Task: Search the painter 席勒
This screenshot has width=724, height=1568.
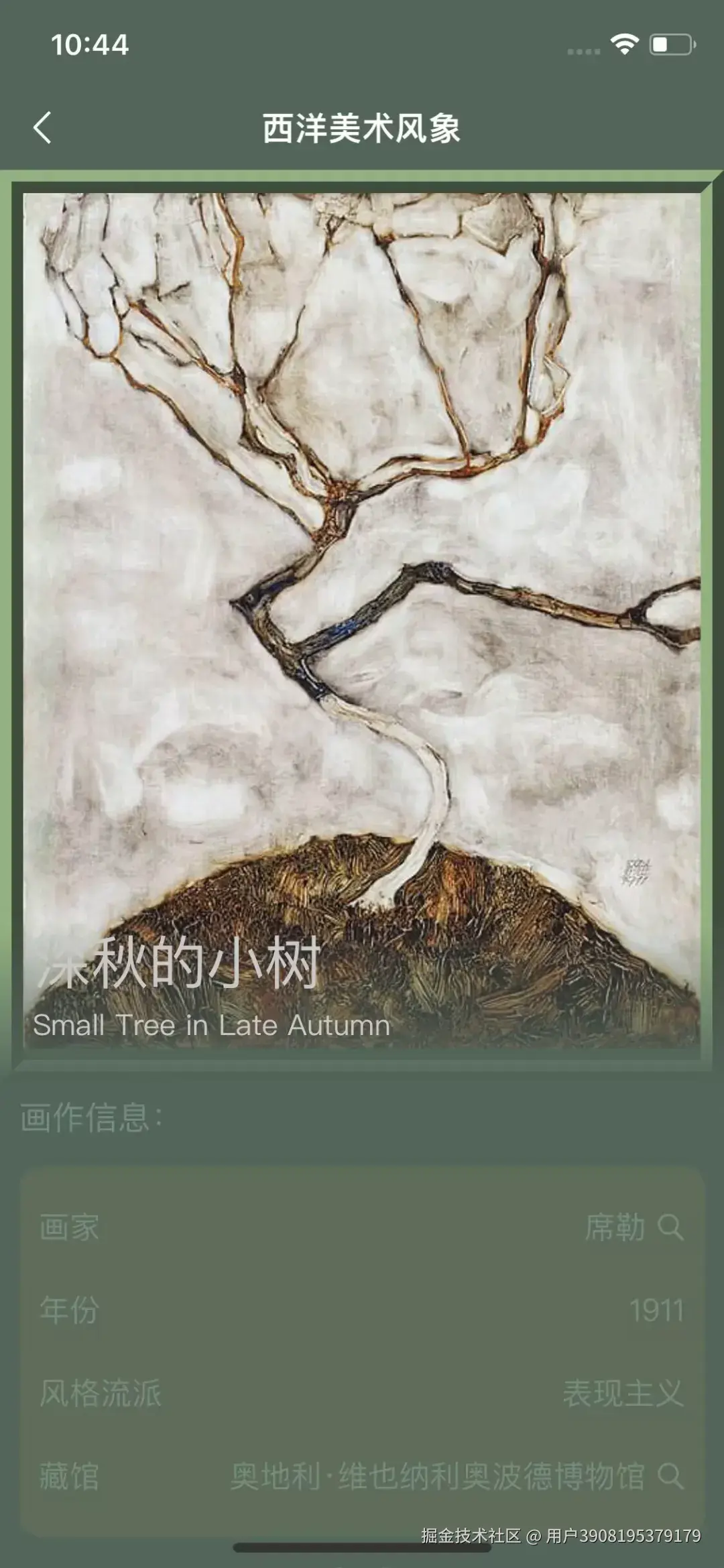Action: coord(670,1227)
